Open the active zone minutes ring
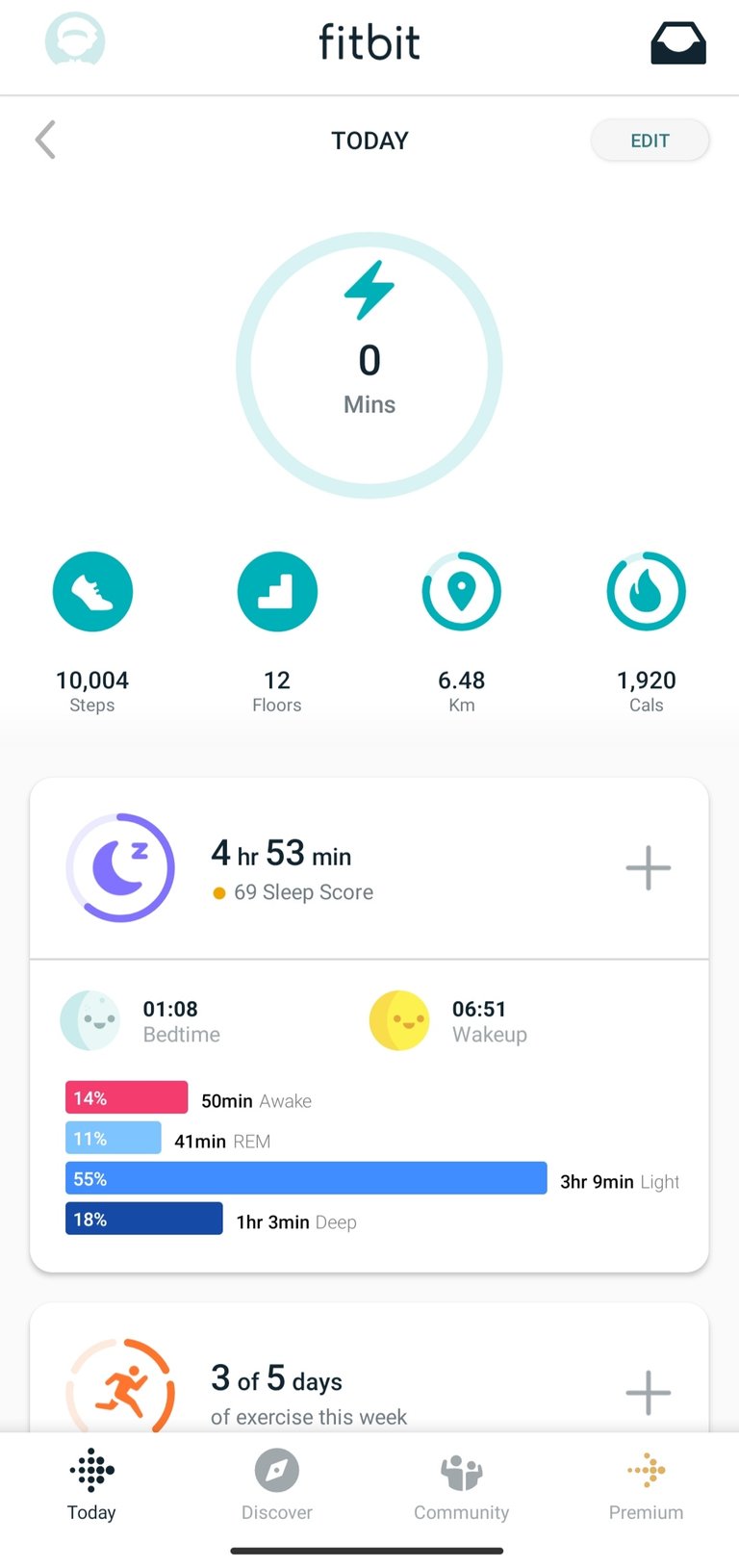This screenshot has width=739, height=1568. click(369, 365)
